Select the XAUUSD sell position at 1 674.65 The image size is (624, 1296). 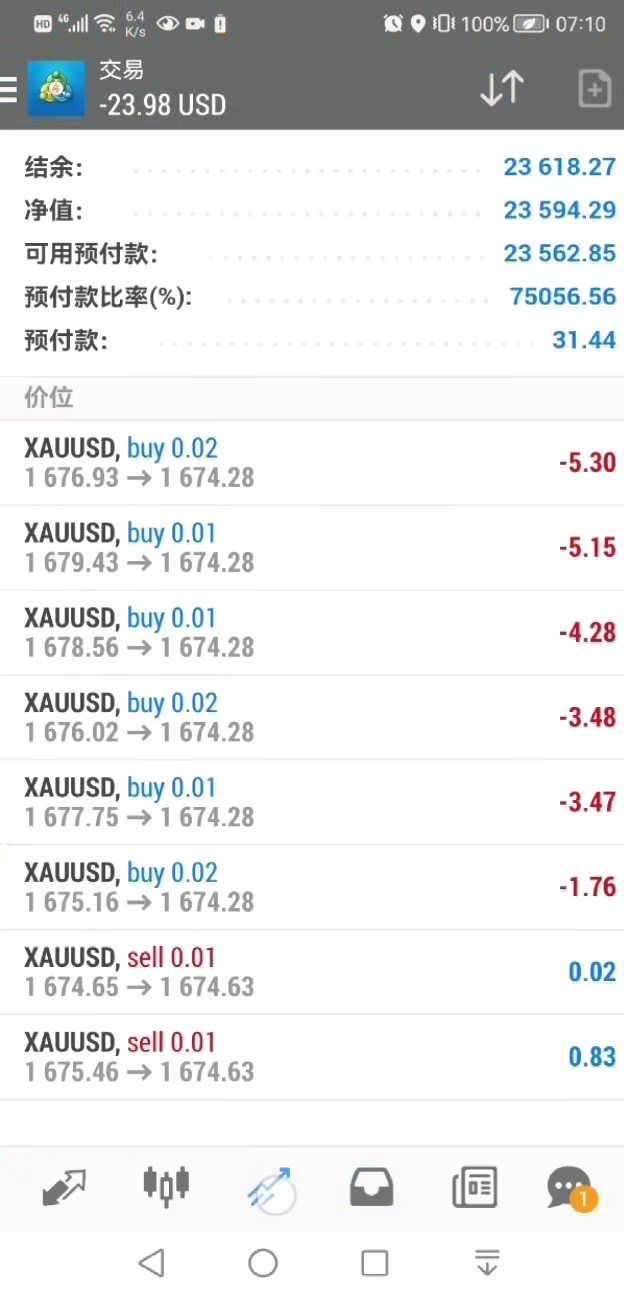312,973
